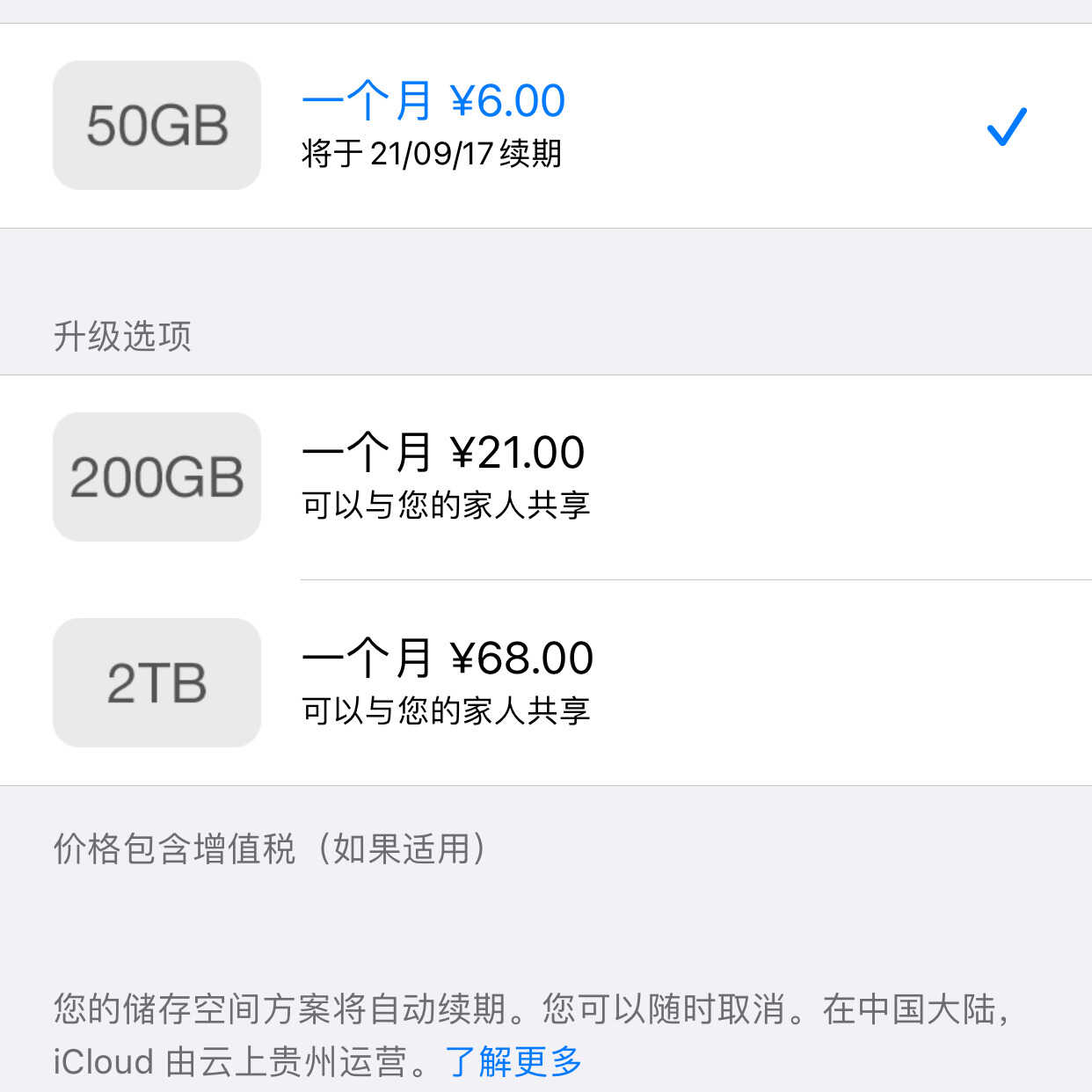Open the 了解更多 link
1092x1092 pixels.
click(x=513, y=1061)
